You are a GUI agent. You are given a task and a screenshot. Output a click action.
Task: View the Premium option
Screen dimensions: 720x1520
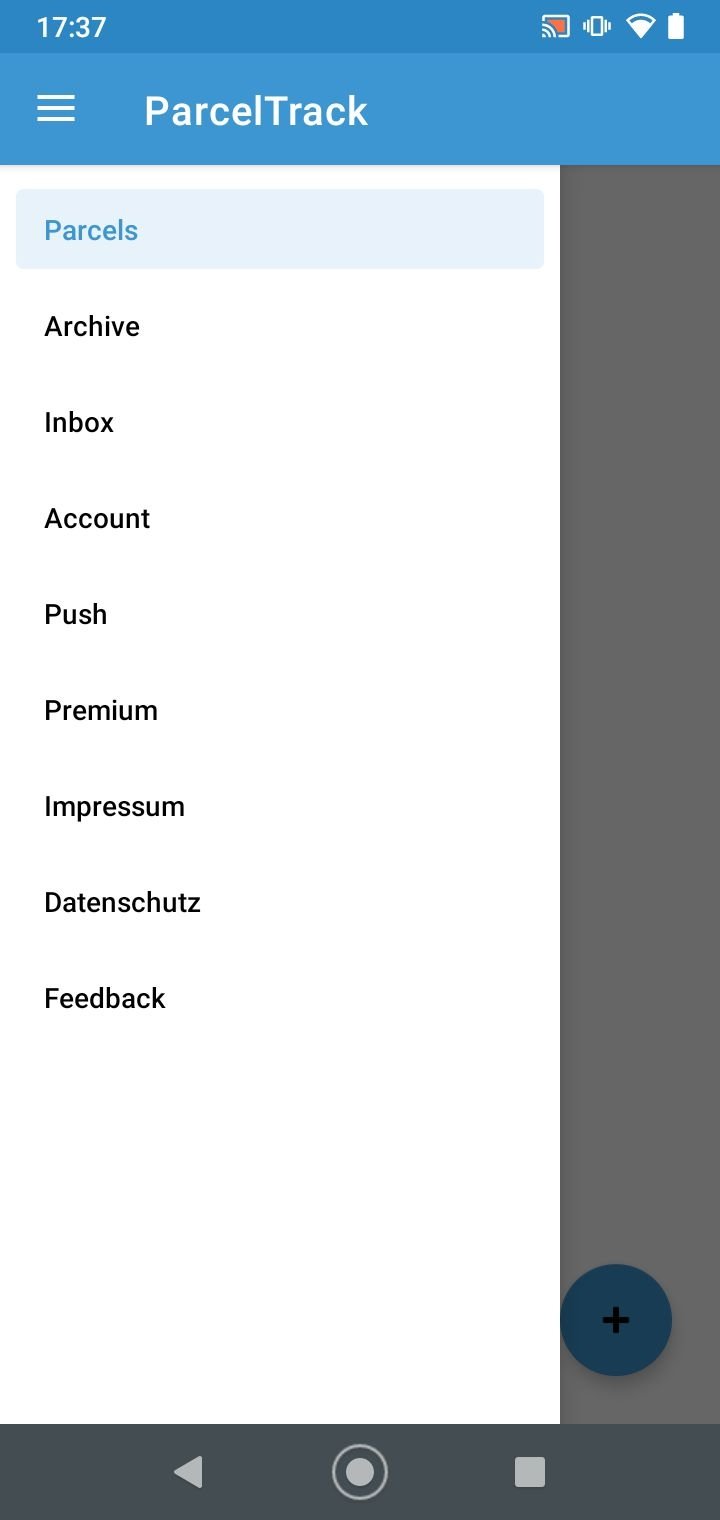pyautogui.click(x=280, y=710)
